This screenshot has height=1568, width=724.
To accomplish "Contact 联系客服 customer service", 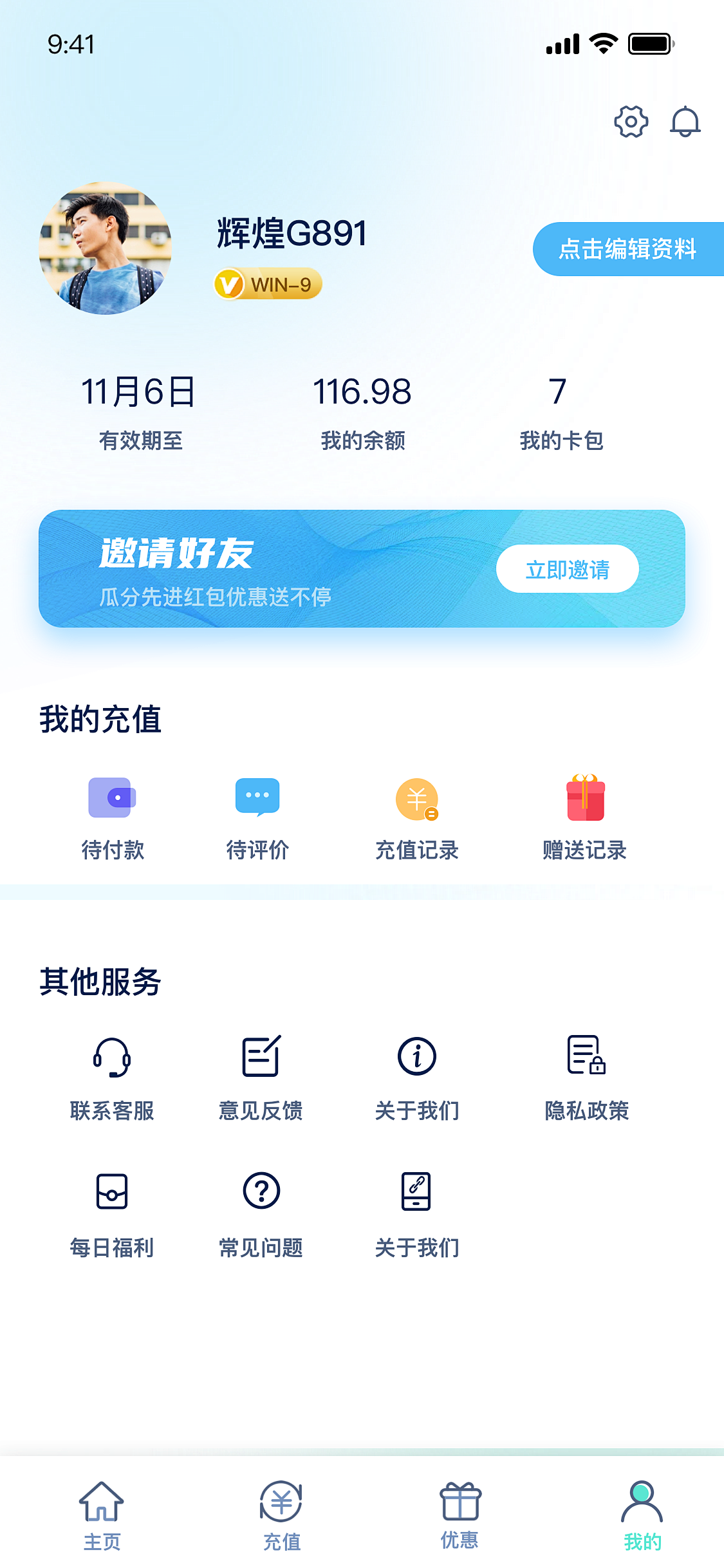I will pyautogui.click(x=112, y=1079).
